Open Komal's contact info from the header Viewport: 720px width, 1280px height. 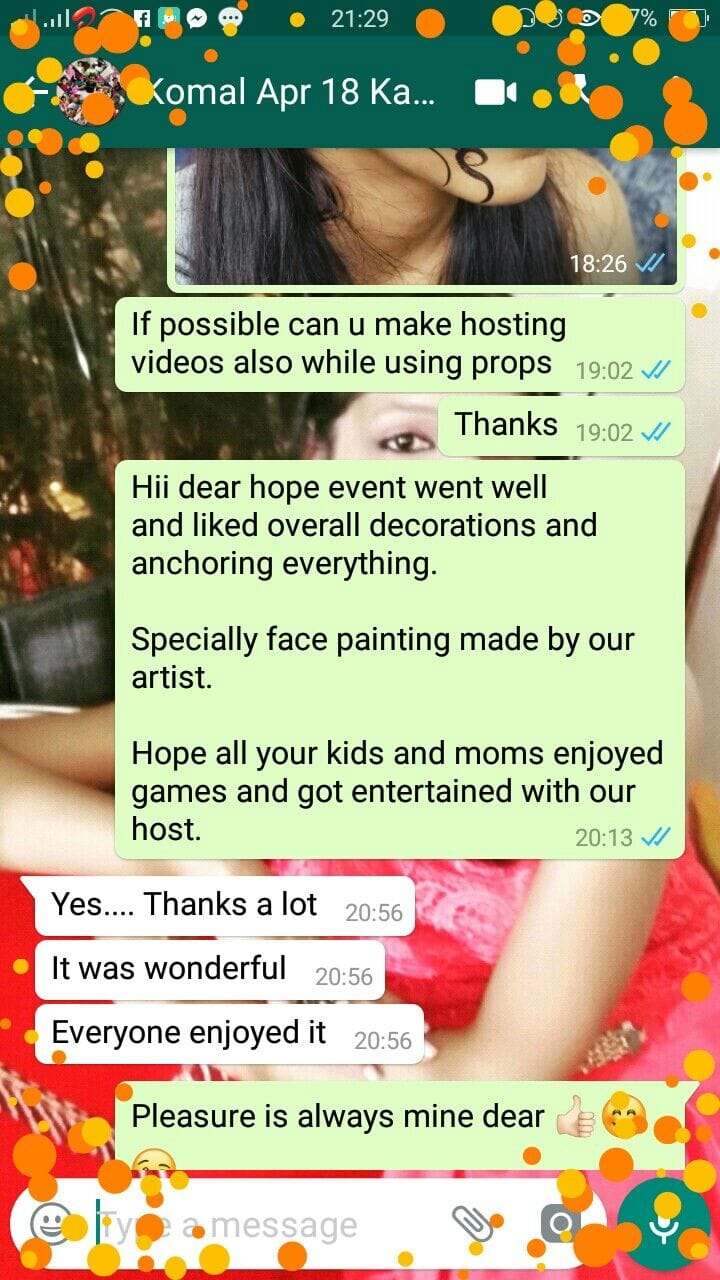290,92
